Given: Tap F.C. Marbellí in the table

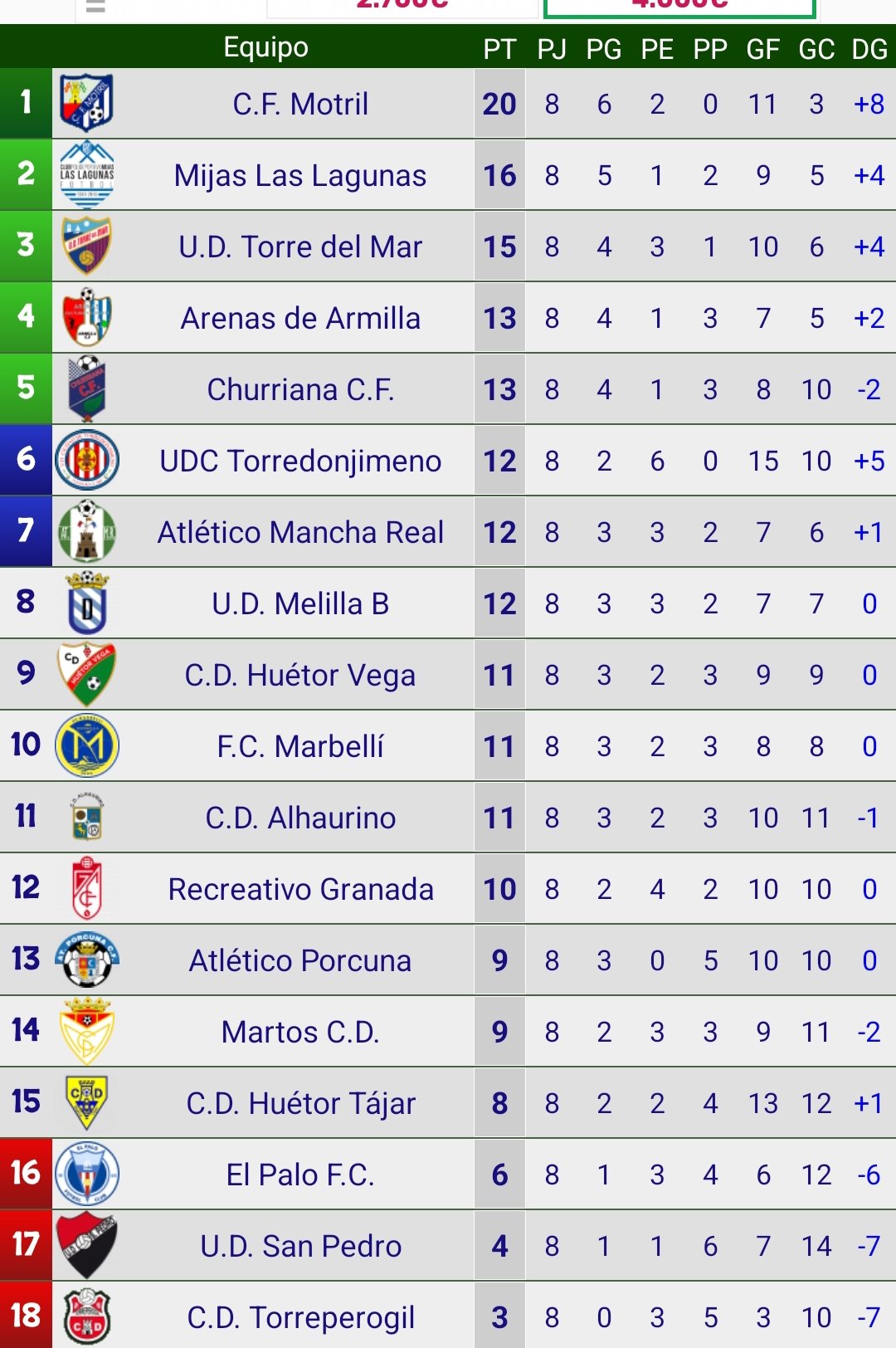Looking at the screenshot, I should pos(300,747).
